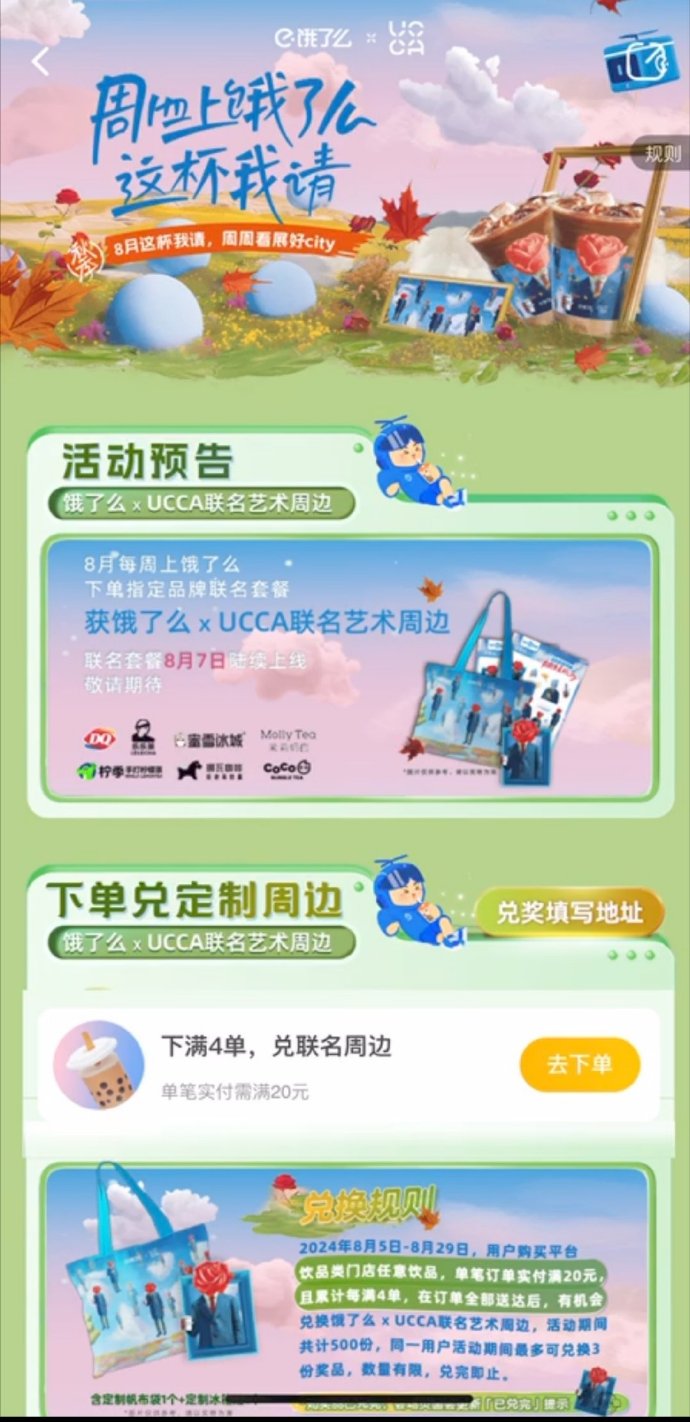Screen dimensions: 690x1422
Task: Tap 去下单 to place an order
Action: pos(579,1064)
